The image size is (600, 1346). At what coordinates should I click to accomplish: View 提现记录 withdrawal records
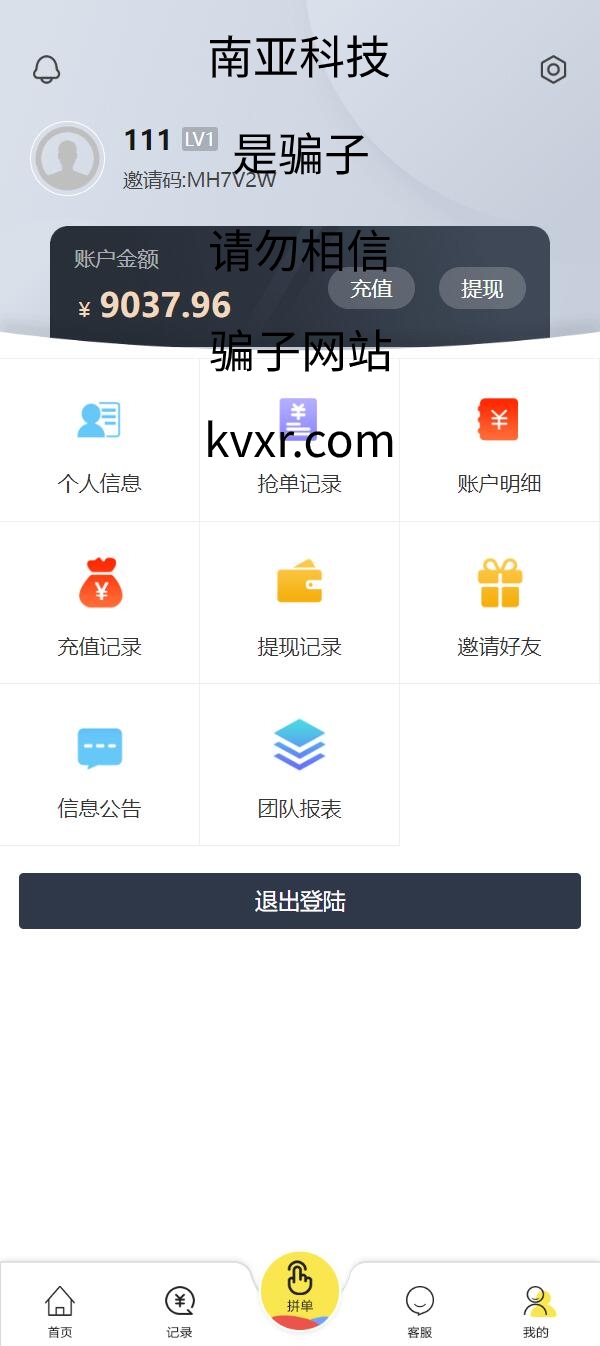(x=299, y=604)
